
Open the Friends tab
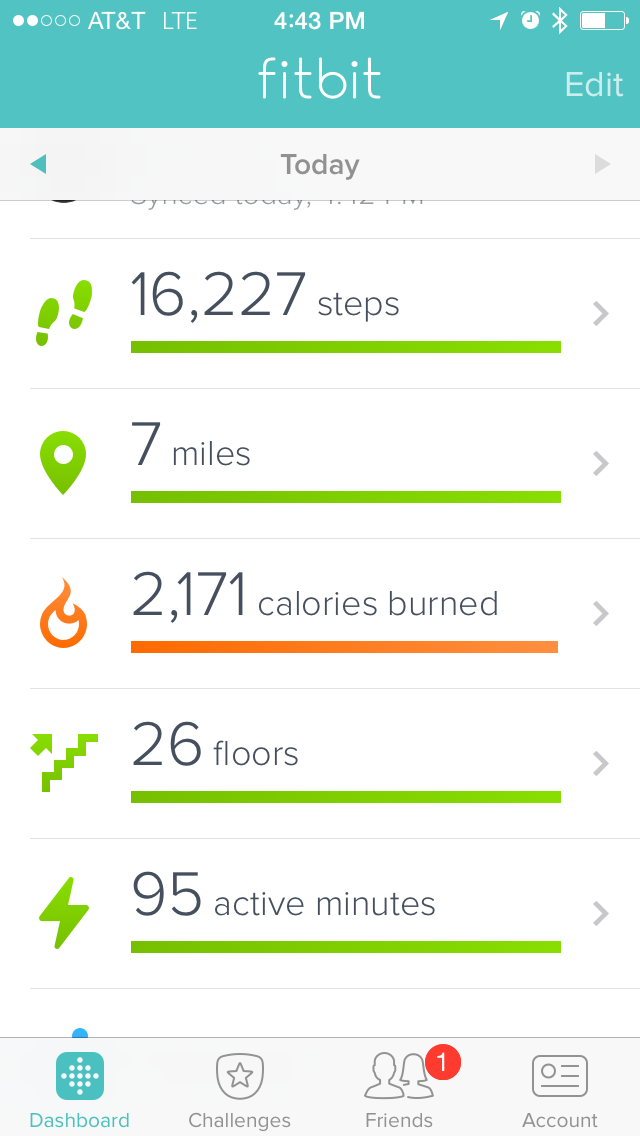pos(400,1089)
